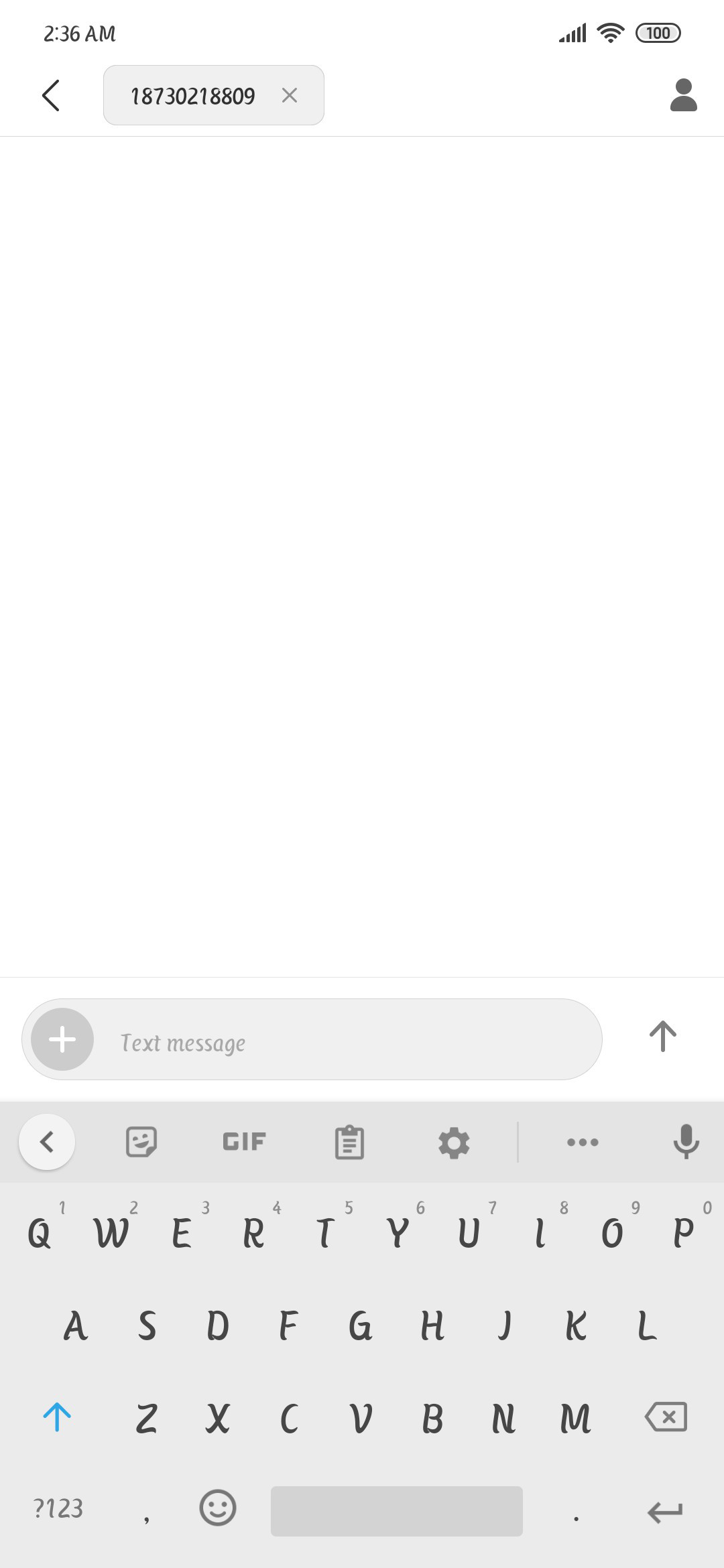Tap the keyboard shift key
The width and height of the screenshot is (724, 1568).
pyautogui.click(x=57, y=1417)
